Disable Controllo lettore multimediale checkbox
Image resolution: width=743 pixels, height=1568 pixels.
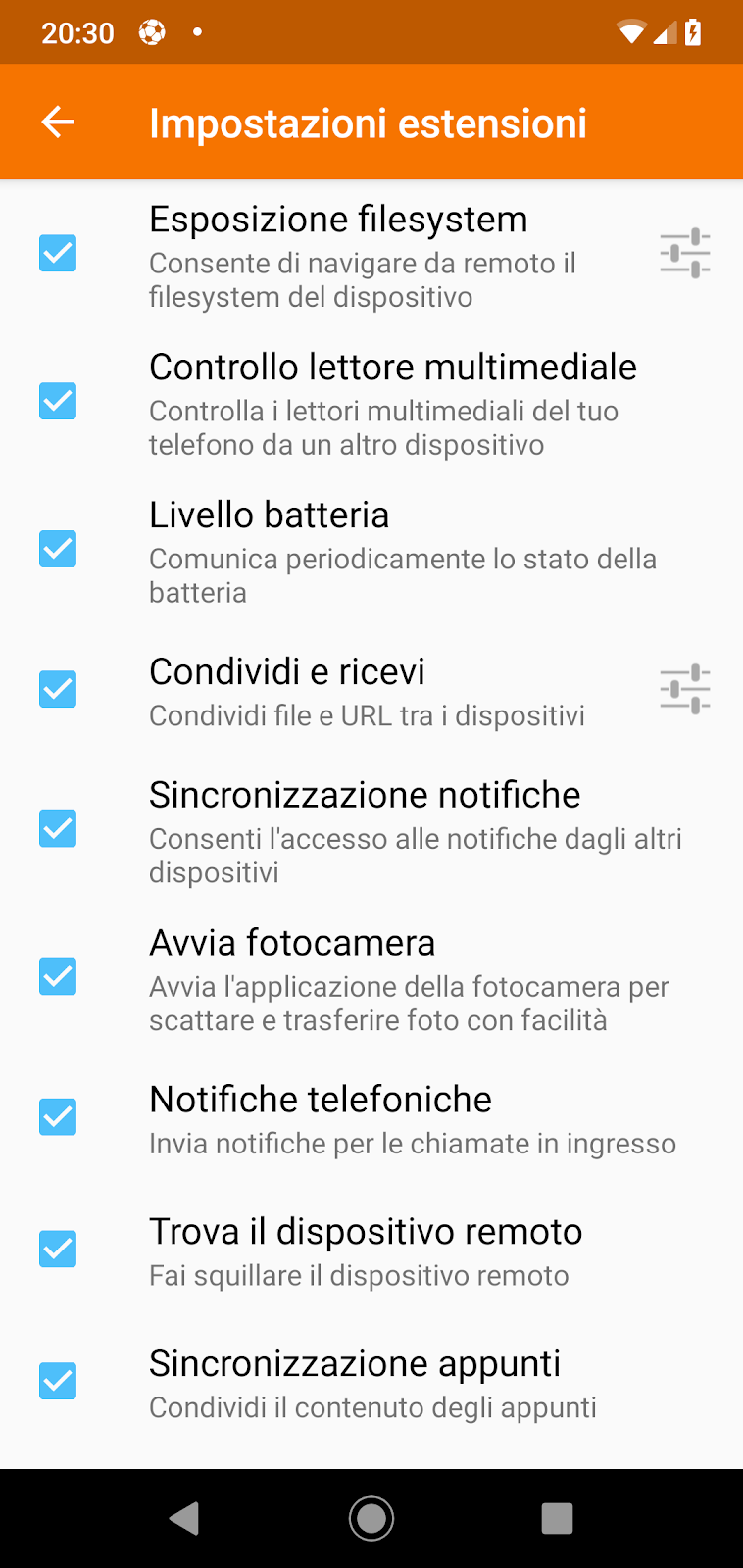[x=58, y=401]
